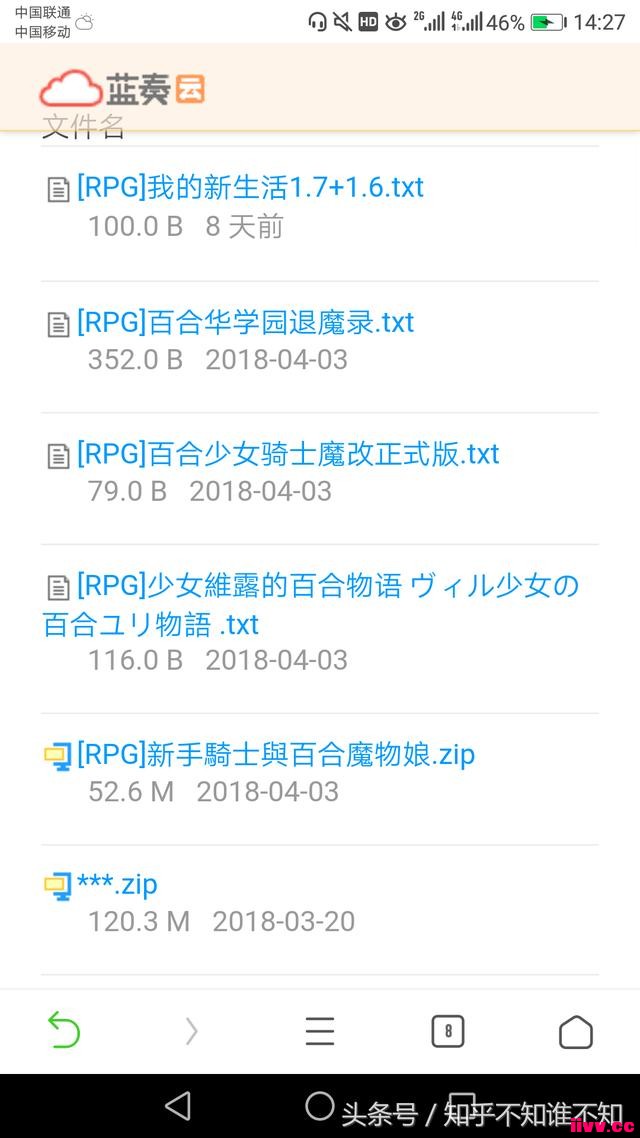The width and height of the screenshot is (640, 1138).
Task: Open the ***.zip file link
Action: 117,885
